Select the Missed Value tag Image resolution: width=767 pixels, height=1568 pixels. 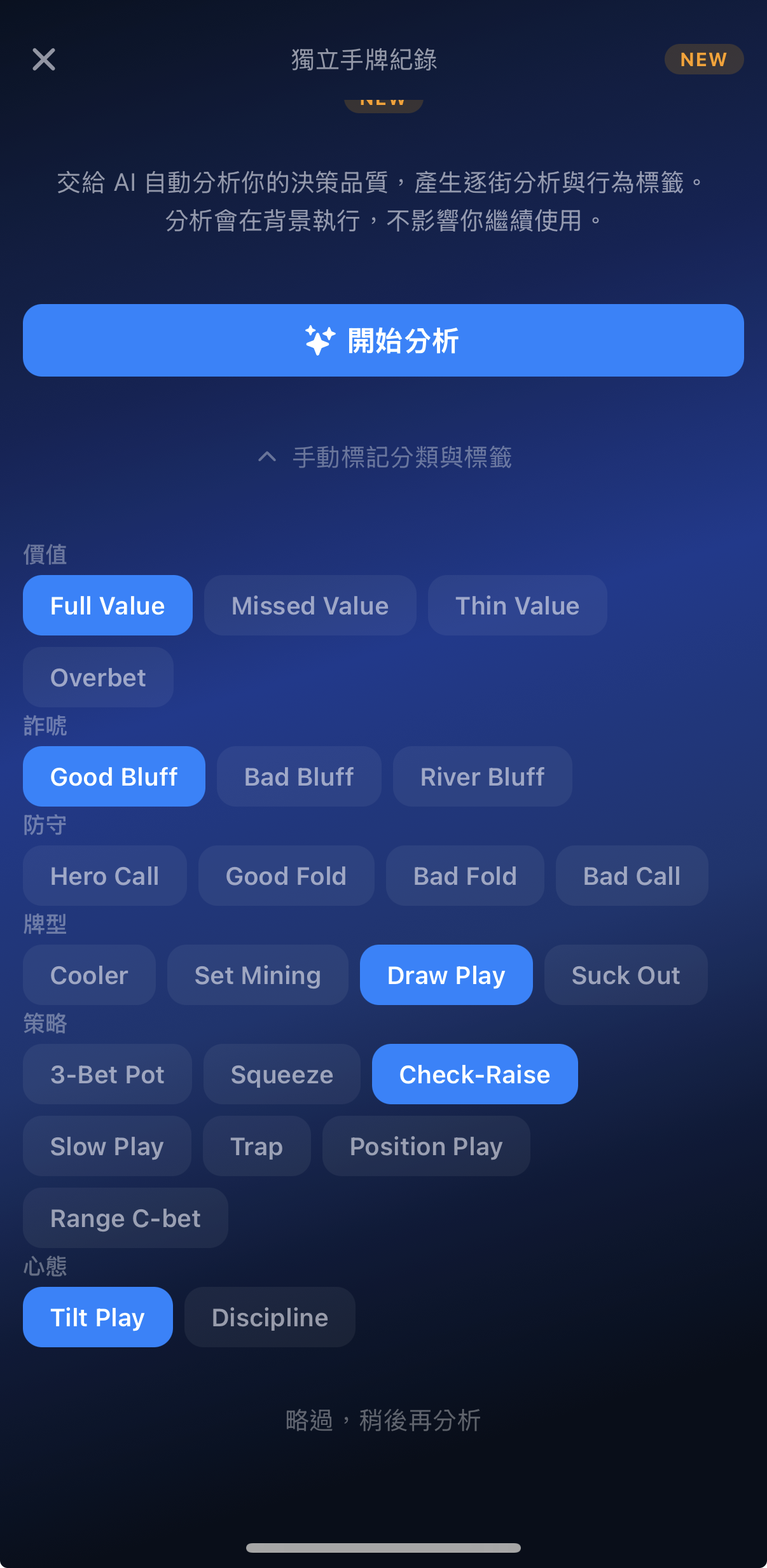(x=310, y=606)
